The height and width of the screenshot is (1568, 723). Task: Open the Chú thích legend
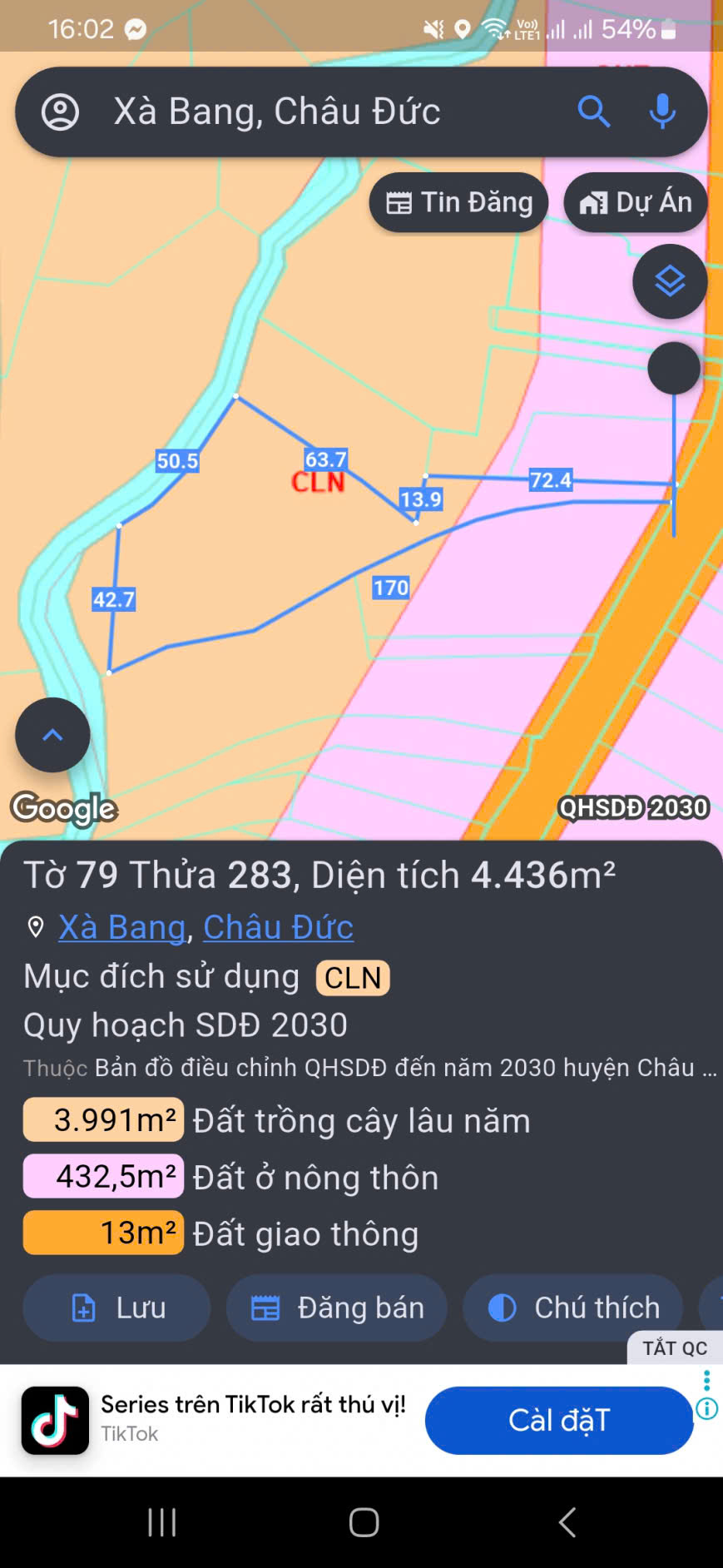click(x=573, y=1307)
